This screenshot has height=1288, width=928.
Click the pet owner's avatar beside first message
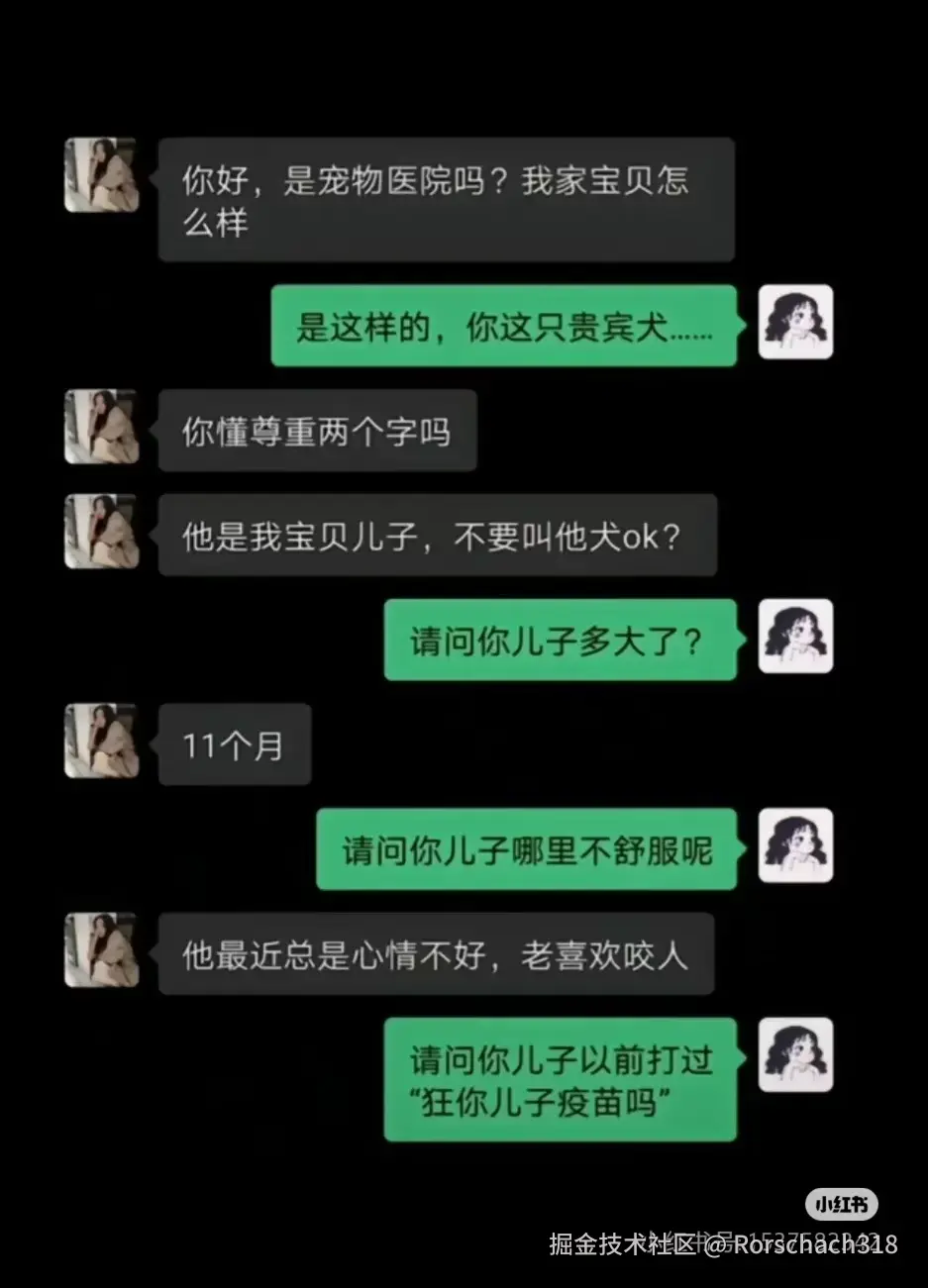101,175
